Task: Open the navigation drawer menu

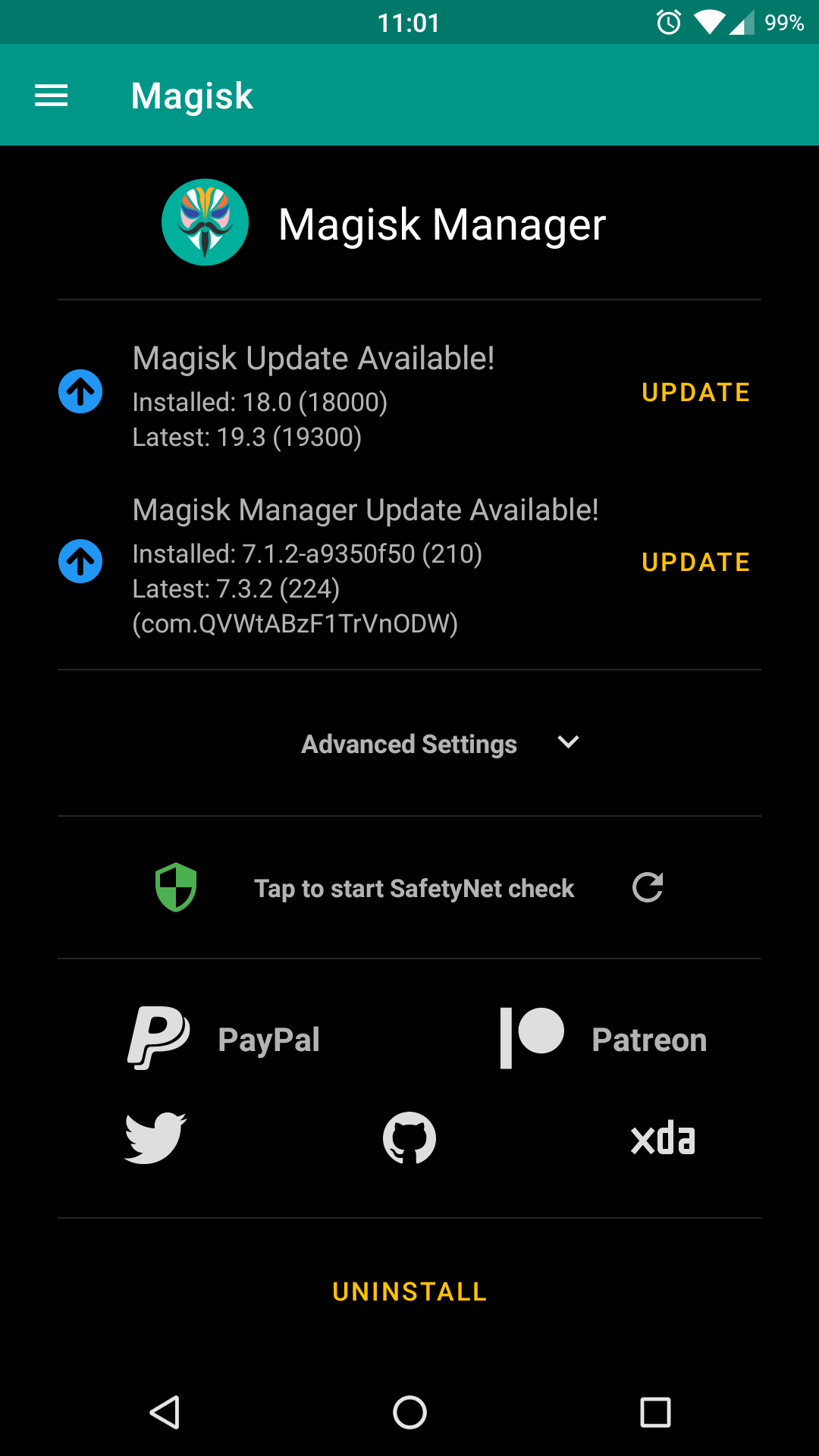Action: click(x=51, y=95)
